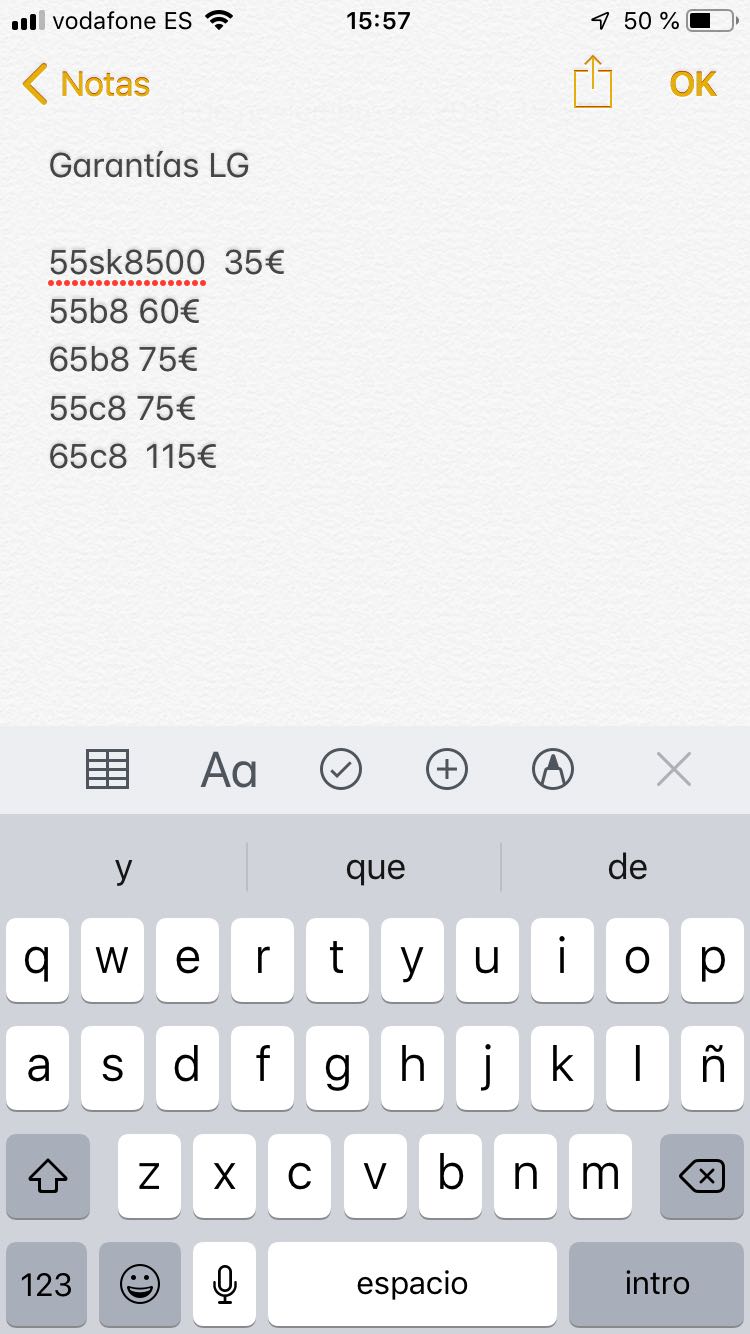Close the formatting toolbar
This screenshot has width=750, height=1334.
coord(674,770)
